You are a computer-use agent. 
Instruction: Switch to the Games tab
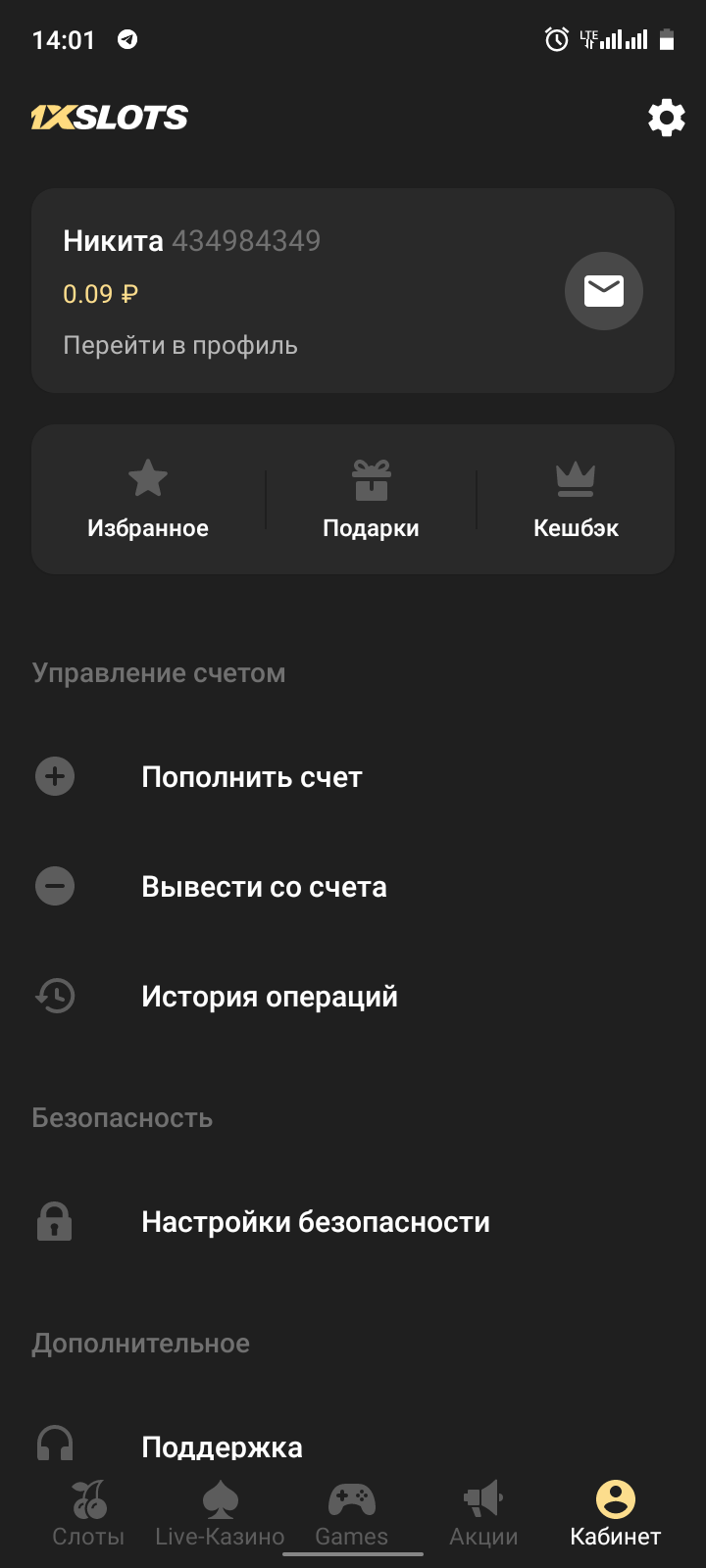click(x=352, y=1514)
